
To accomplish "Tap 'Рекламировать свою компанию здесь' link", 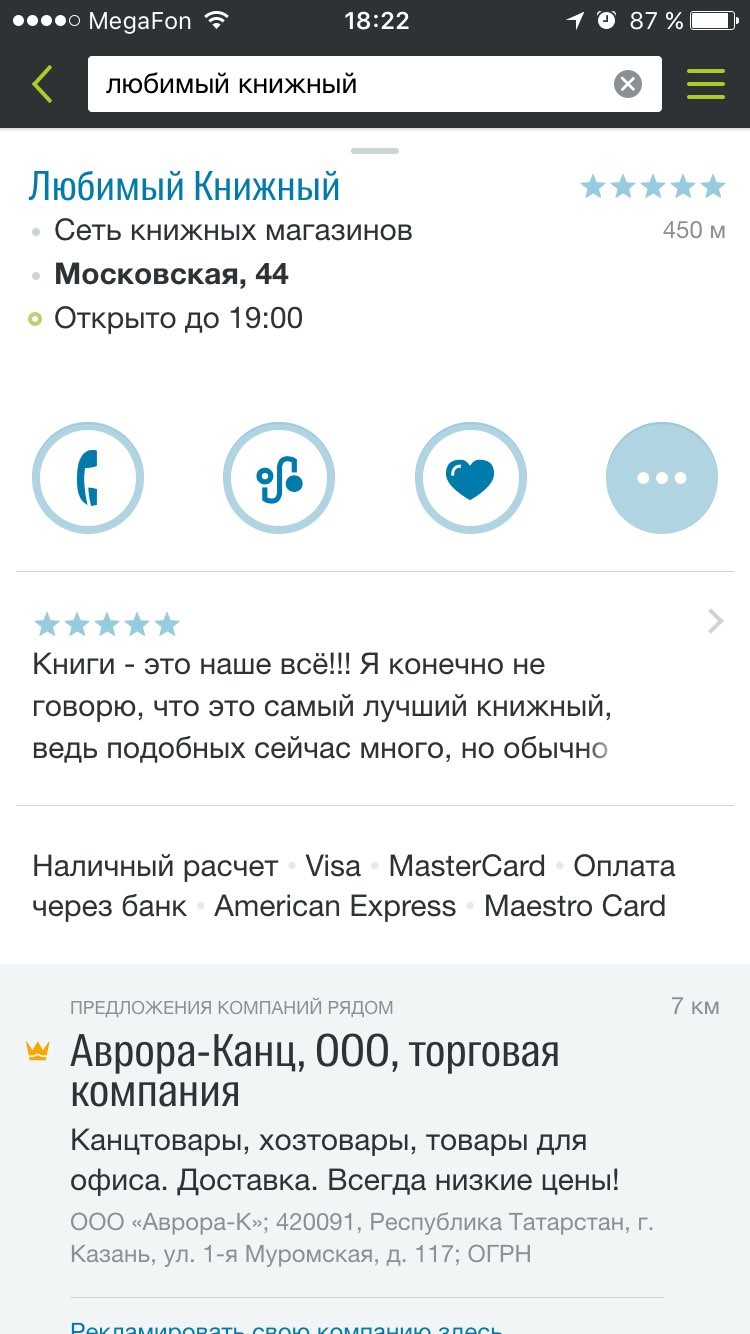I will coord(286,1326).
